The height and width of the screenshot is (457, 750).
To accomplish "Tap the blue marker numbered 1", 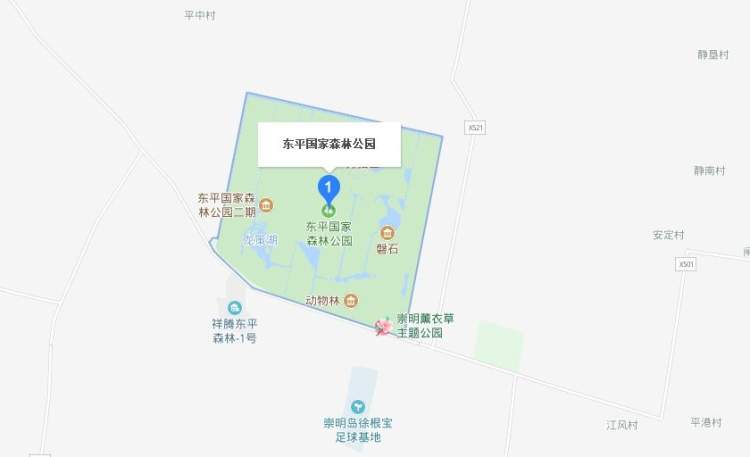I will pyautogui.click(x=328, y=187).
